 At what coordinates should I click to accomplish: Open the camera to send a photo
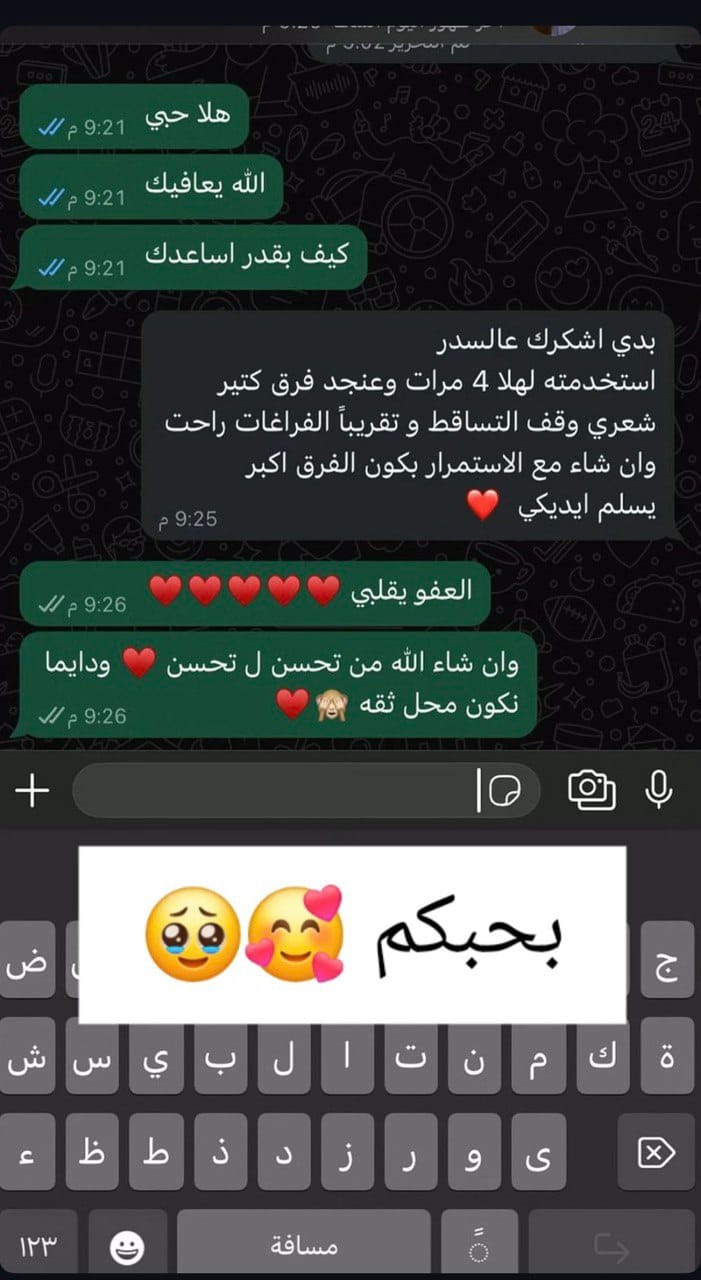[592, 790]
